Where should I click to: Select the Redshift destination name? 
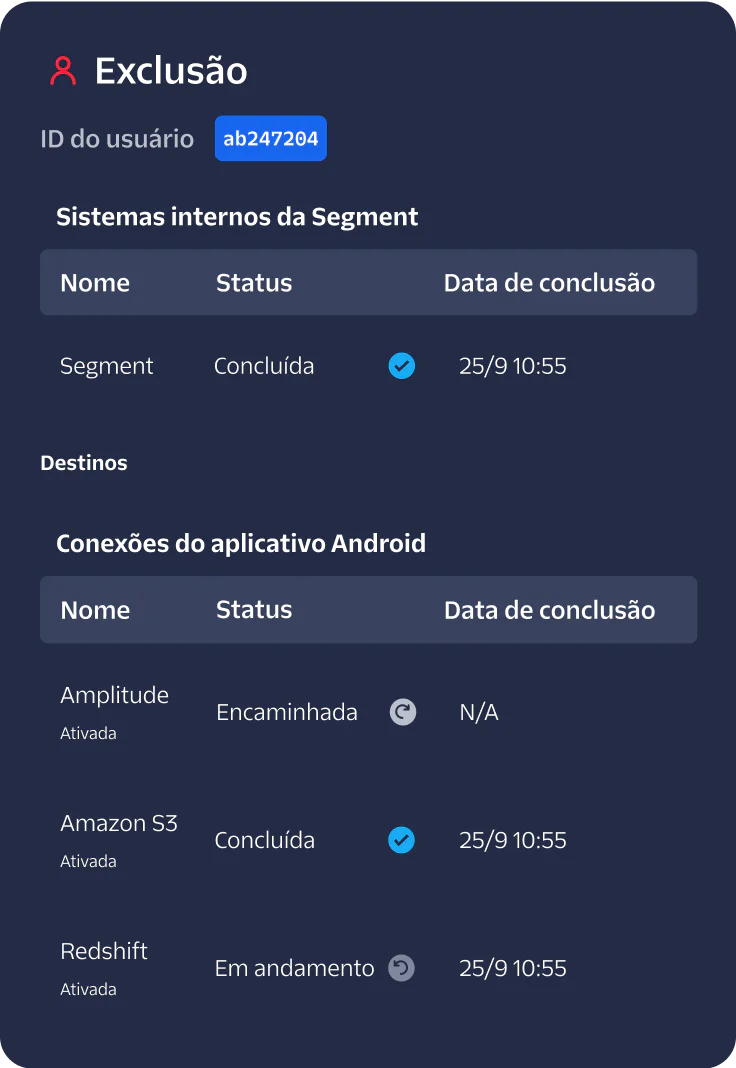tap(103, 951)
